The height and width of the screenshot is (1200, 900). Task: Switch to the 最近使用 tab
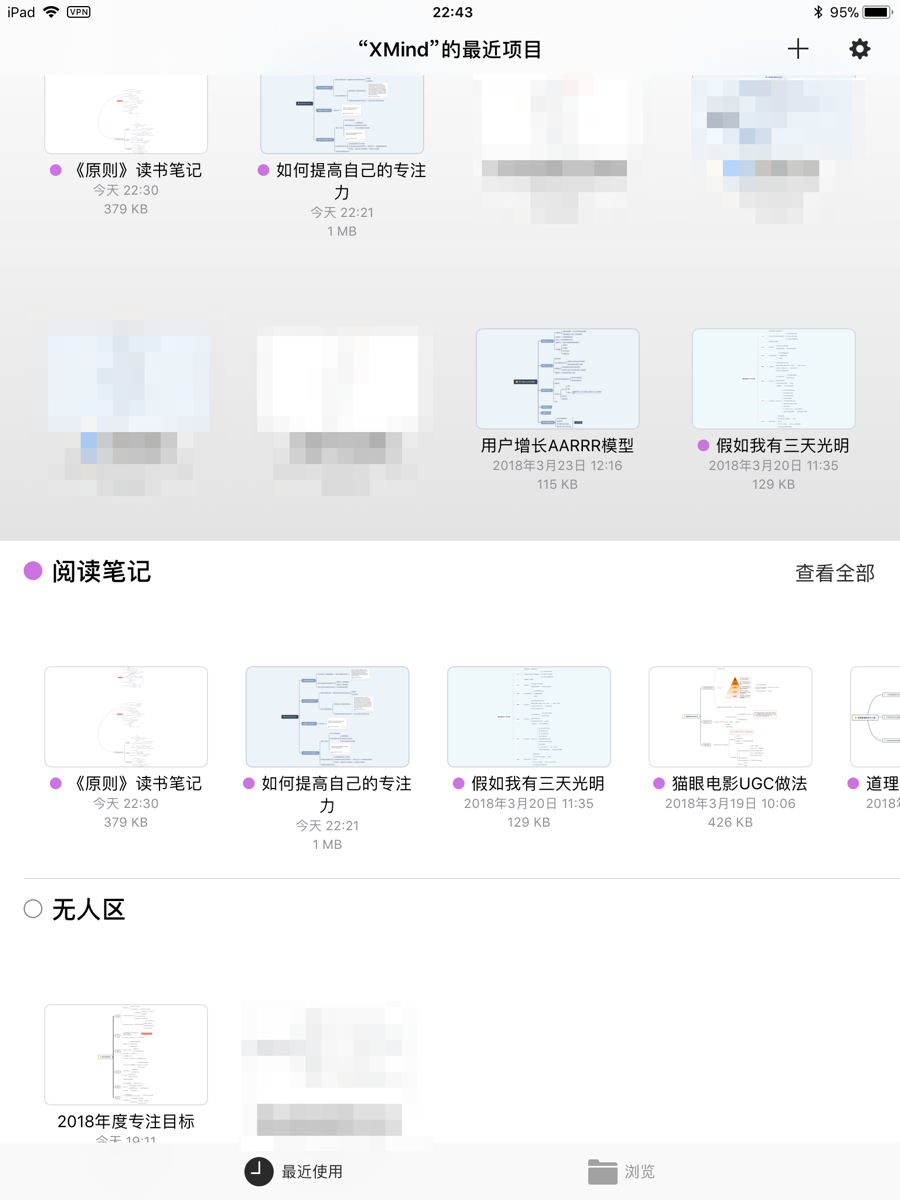(295, 1172)
